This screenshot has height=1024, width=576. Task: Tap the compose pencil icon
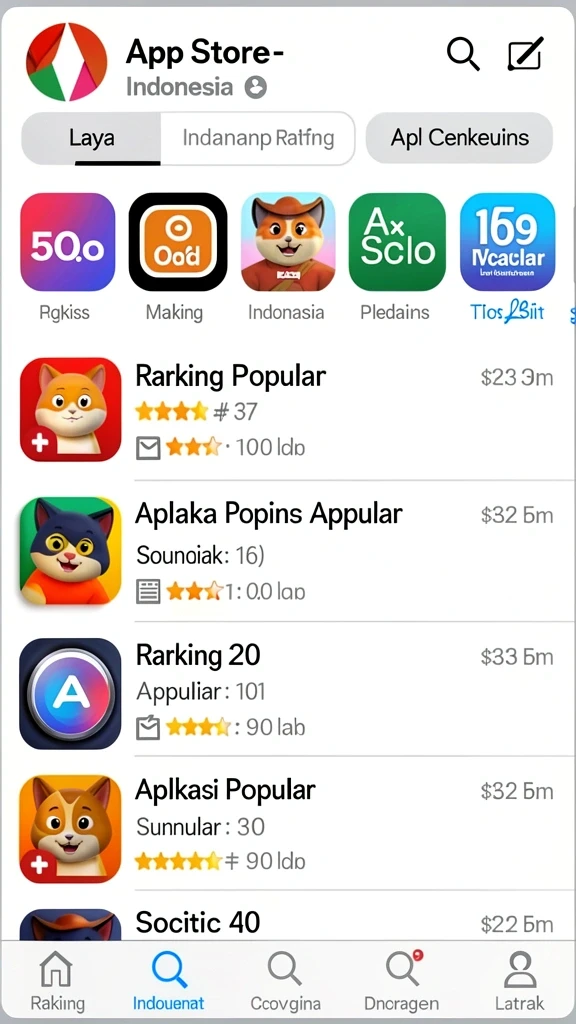click(x=525, y=54)
